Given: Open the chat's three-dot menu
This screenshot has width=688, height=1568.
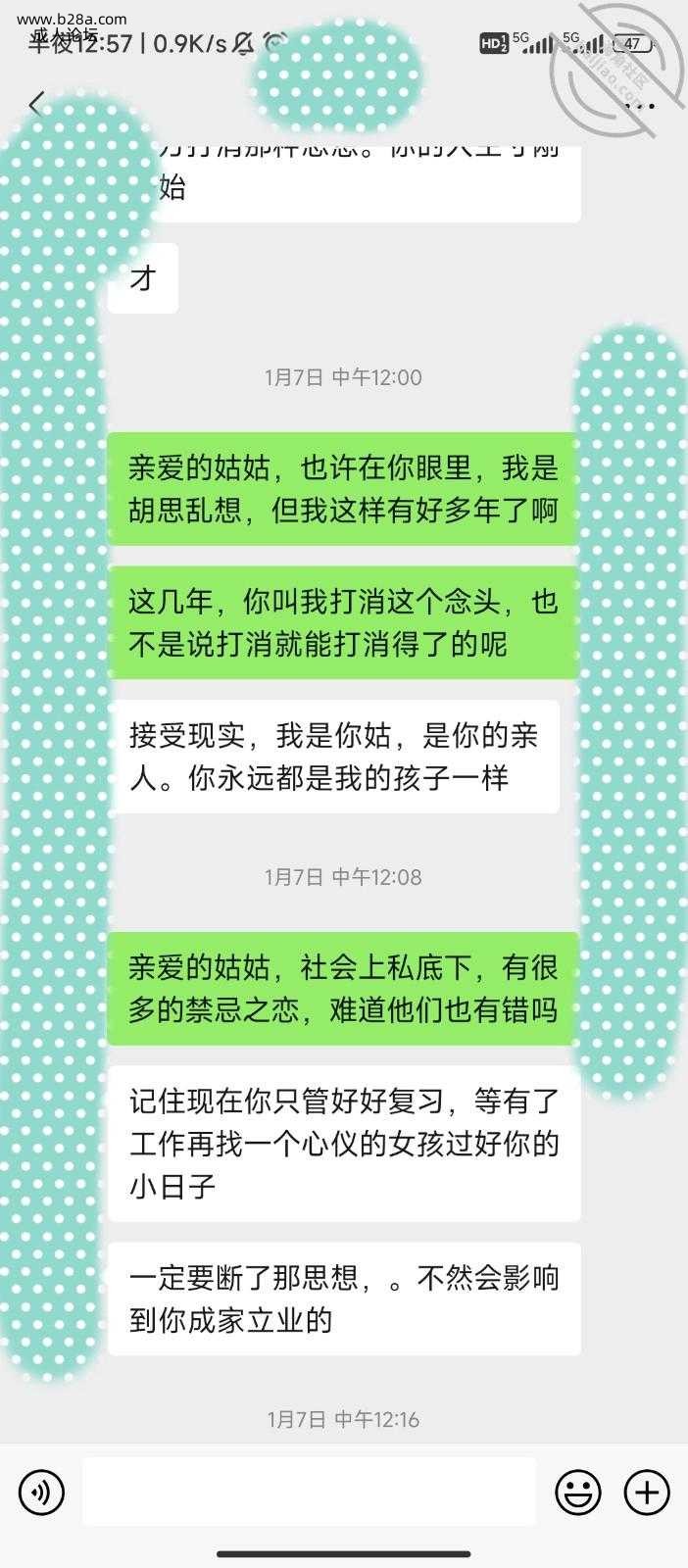Looking at the screenshot, I should [x=639, y=105].
